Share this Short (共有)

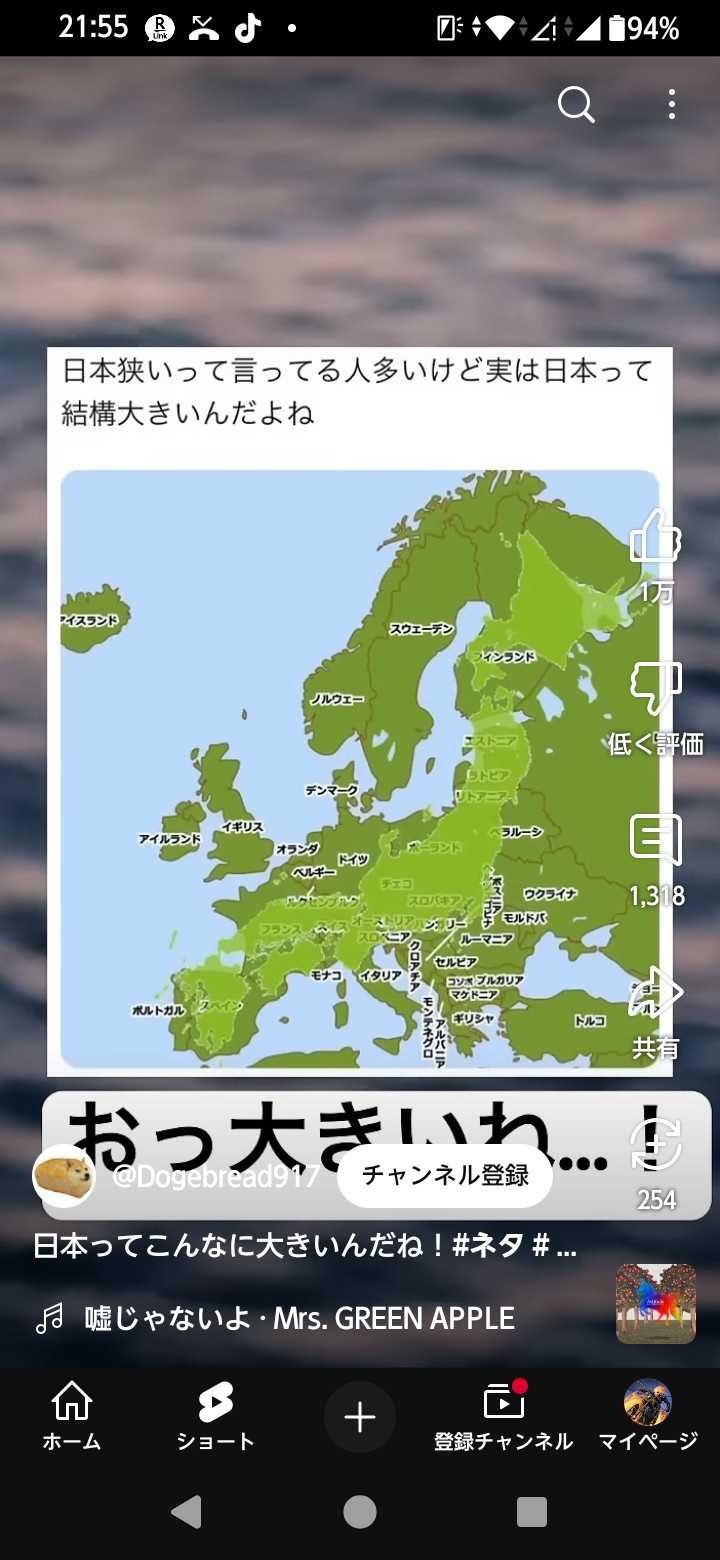[x=656, y=993]
